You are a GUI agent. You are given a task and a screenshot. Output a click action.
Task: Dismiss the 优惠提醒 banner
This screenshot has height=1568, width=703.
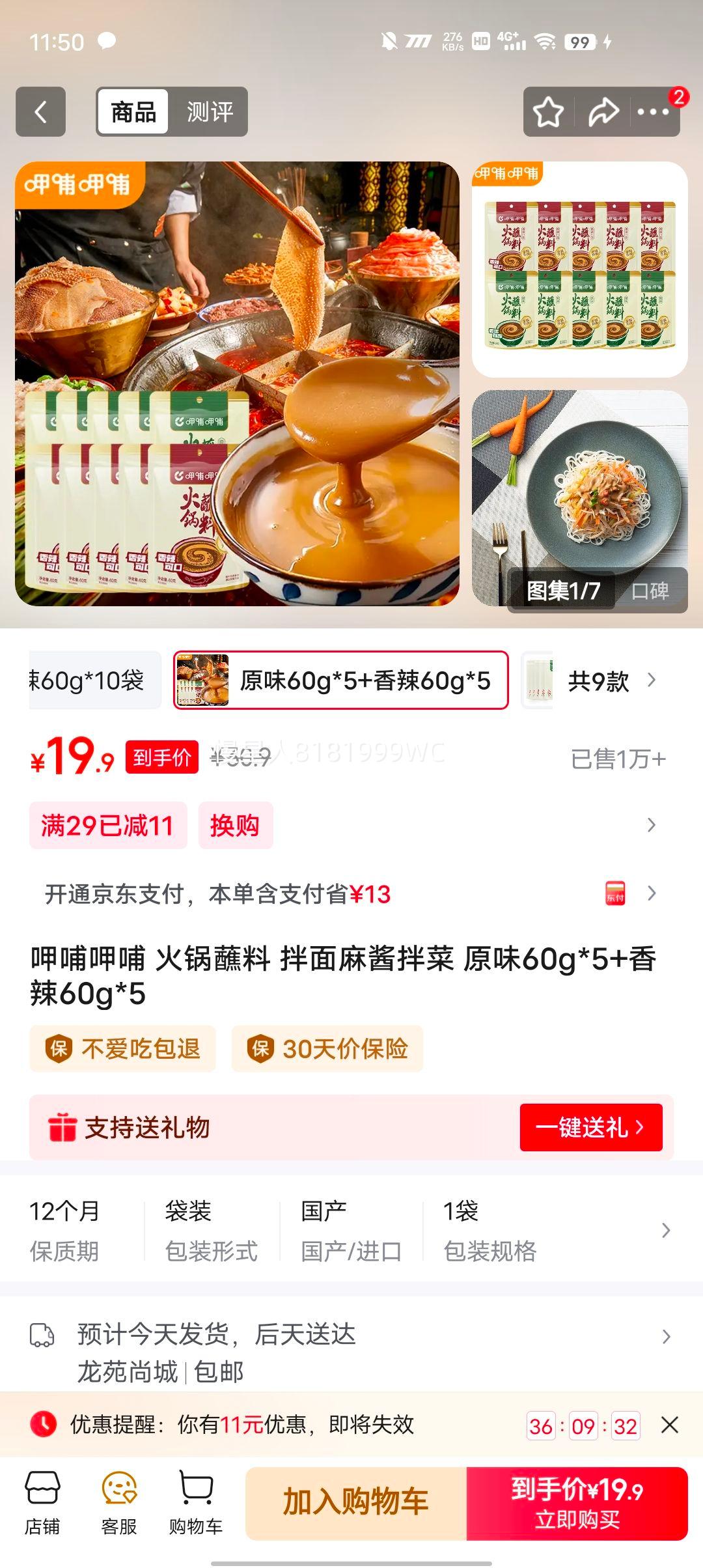click(670, 1425)
